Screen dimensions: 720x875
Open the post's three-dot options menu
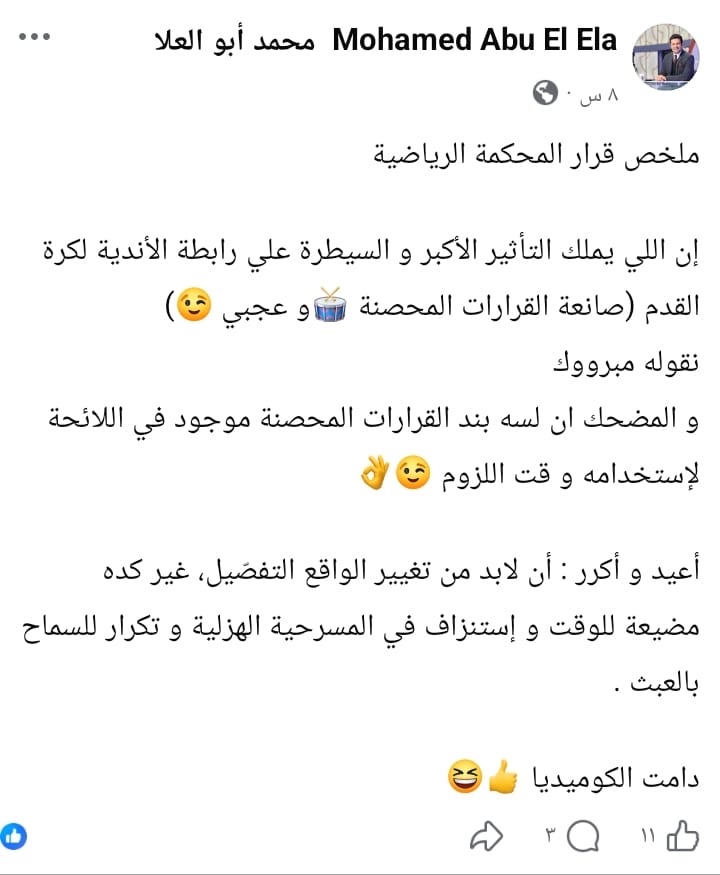tap(33, 38)
